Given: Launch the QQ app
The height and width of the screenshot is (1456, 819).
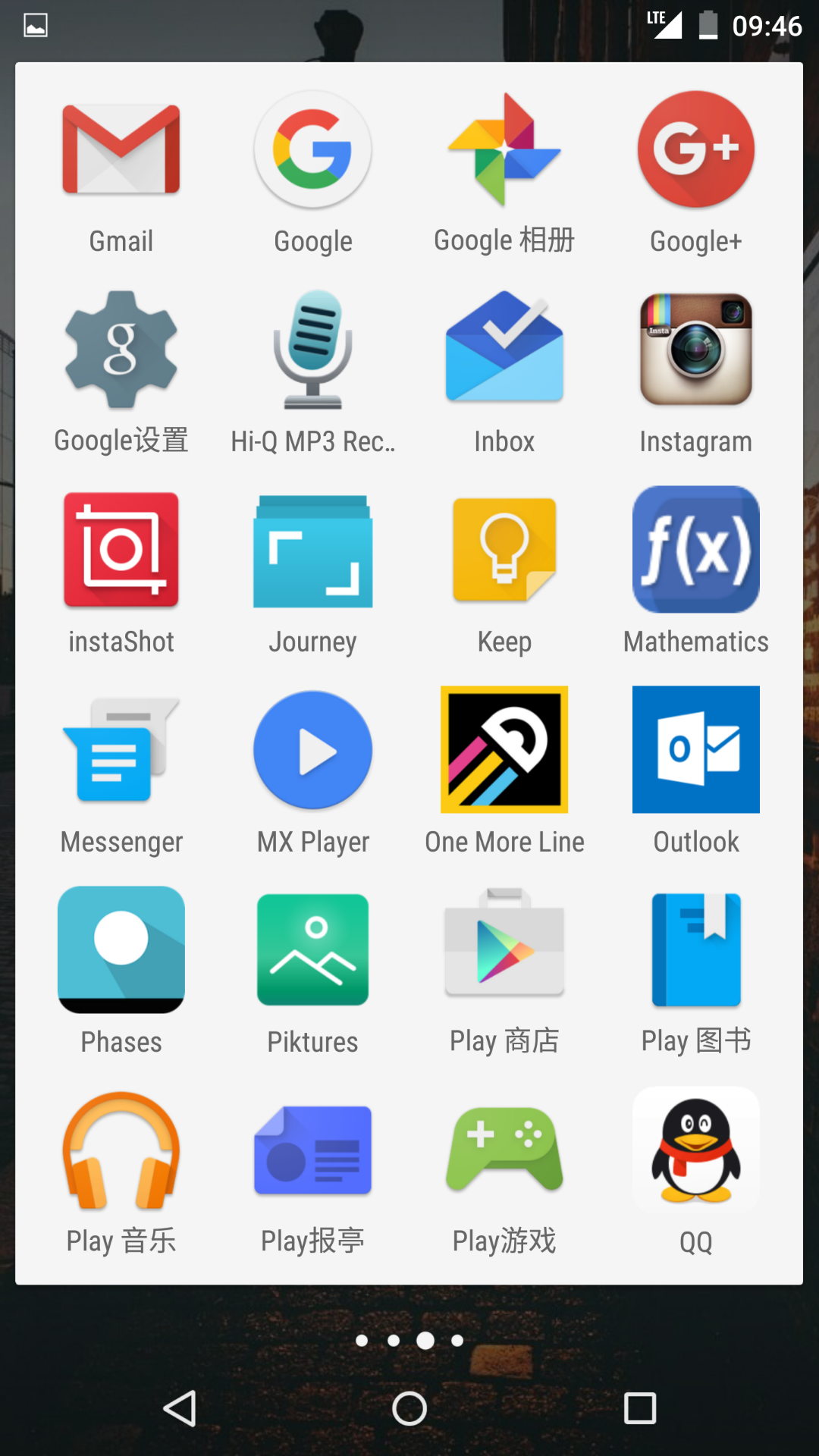Looking at the screenshot, I should click(x=695, y=1150).
